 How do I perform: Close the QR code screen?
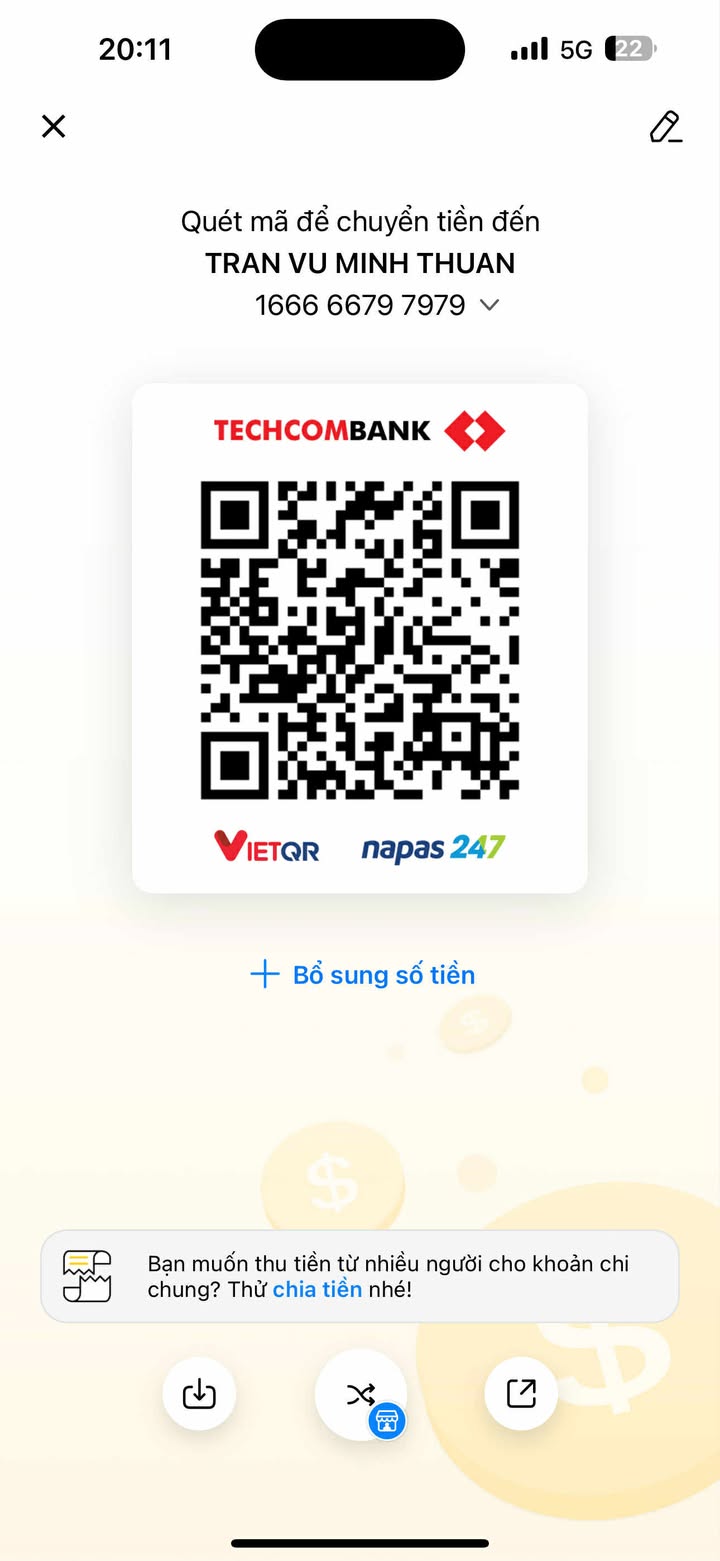[x=53, y=126]
